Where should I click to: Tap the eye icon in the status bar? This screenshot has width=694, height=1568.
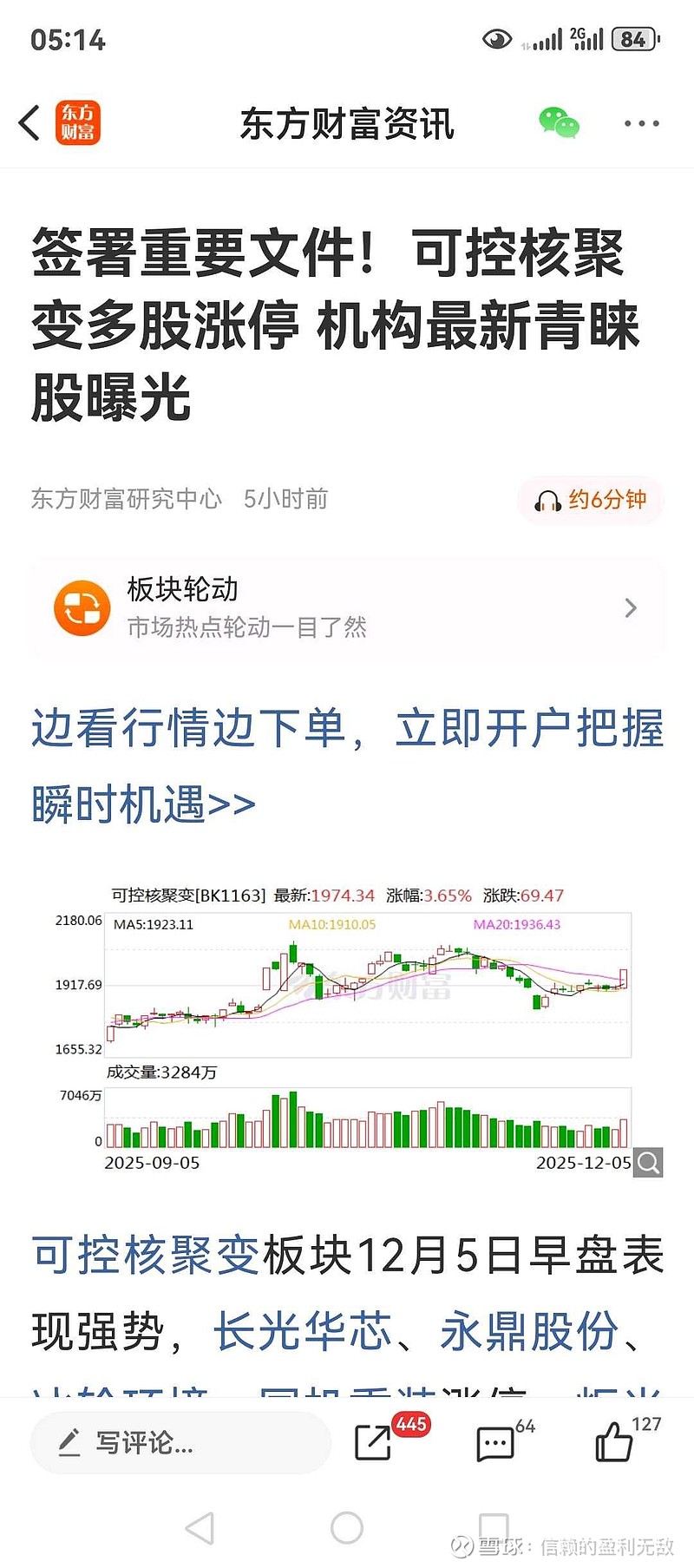click(x=495, y=38)
